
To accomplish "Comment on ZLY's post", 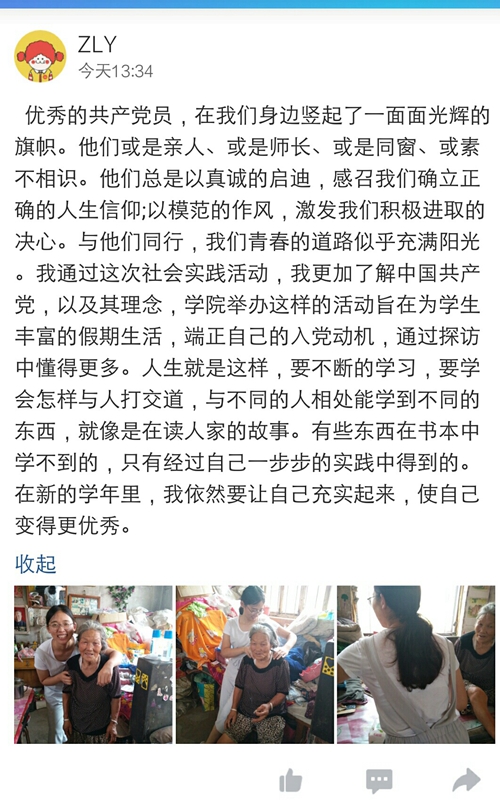I will point(379,781).
